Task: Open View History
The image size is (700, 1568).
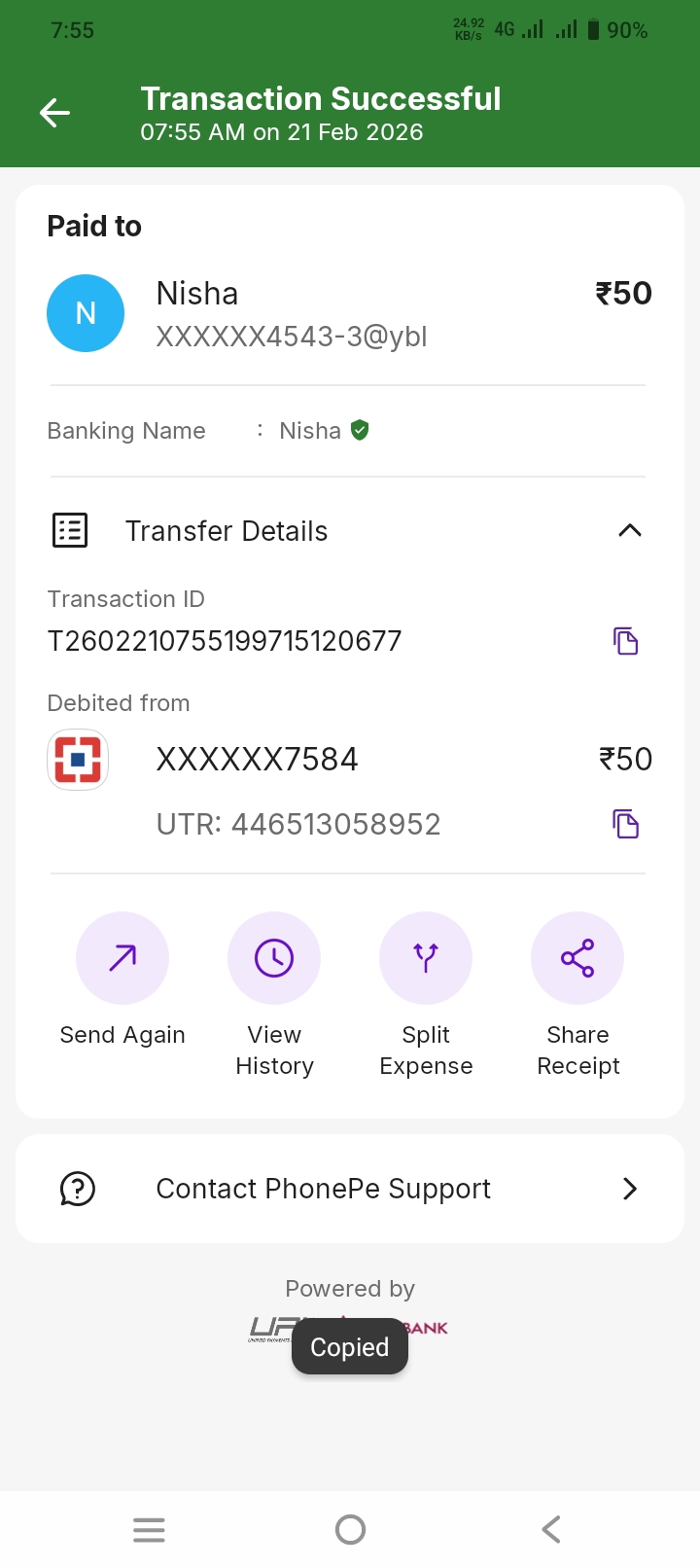Action: coord(274,959)
